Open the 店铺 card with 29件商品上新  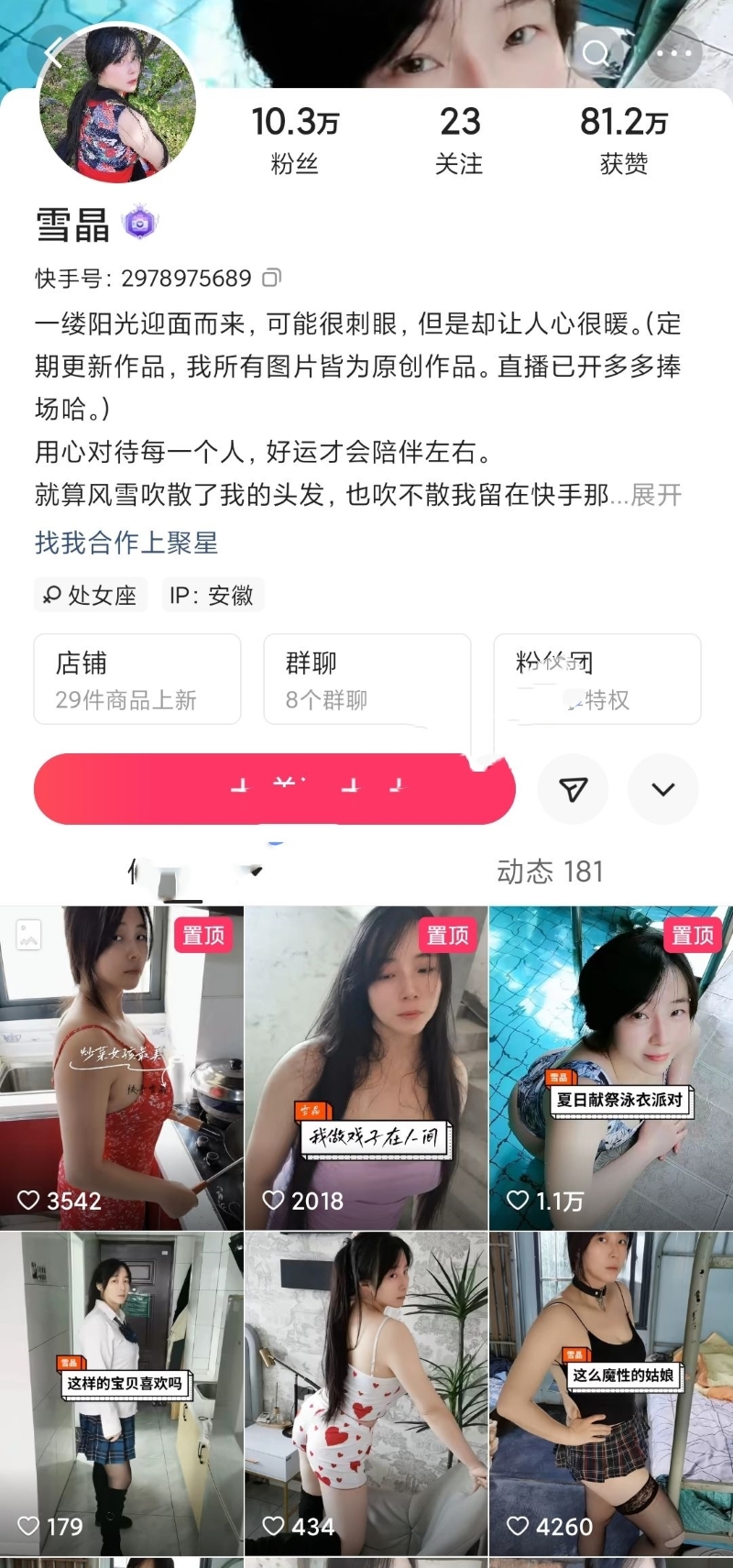pyautogui.click(x=137, y=679)
